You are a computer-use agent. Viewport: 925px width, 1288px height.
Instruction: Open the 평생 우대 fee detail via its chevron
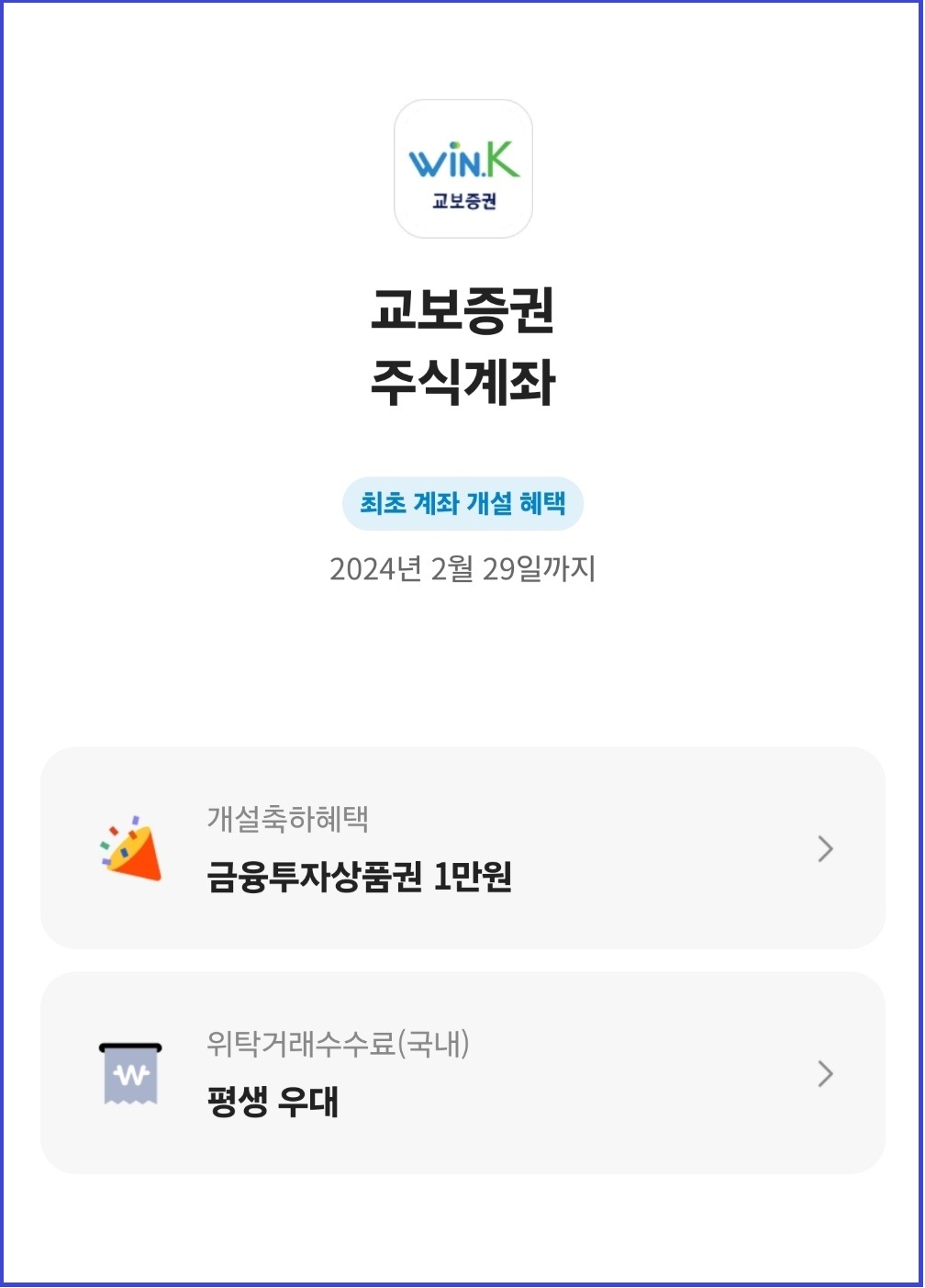[825, 1074]
